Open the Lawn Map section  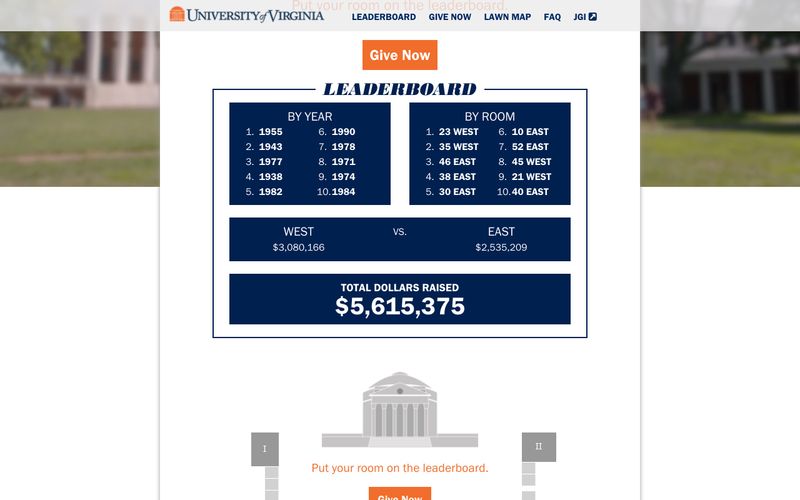click(x=507, y=17)
